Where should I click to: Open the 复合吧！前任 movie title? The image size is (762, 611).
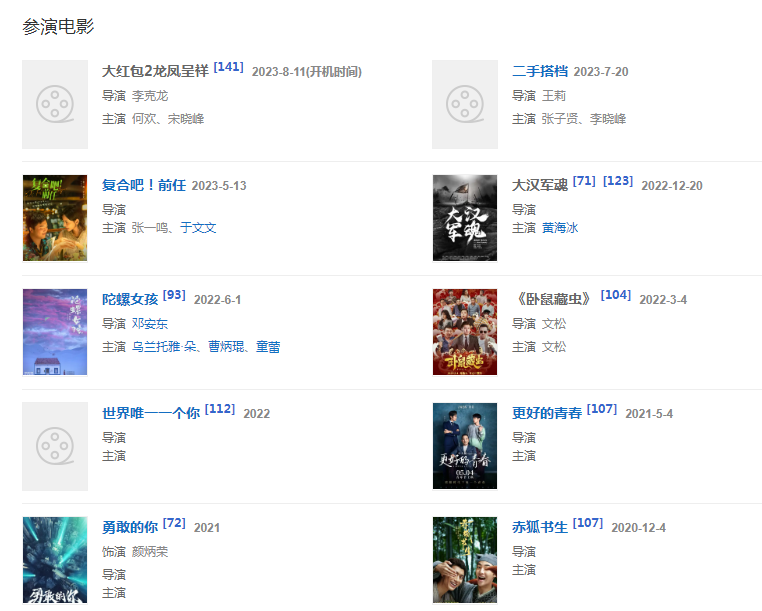coord(144,186)
